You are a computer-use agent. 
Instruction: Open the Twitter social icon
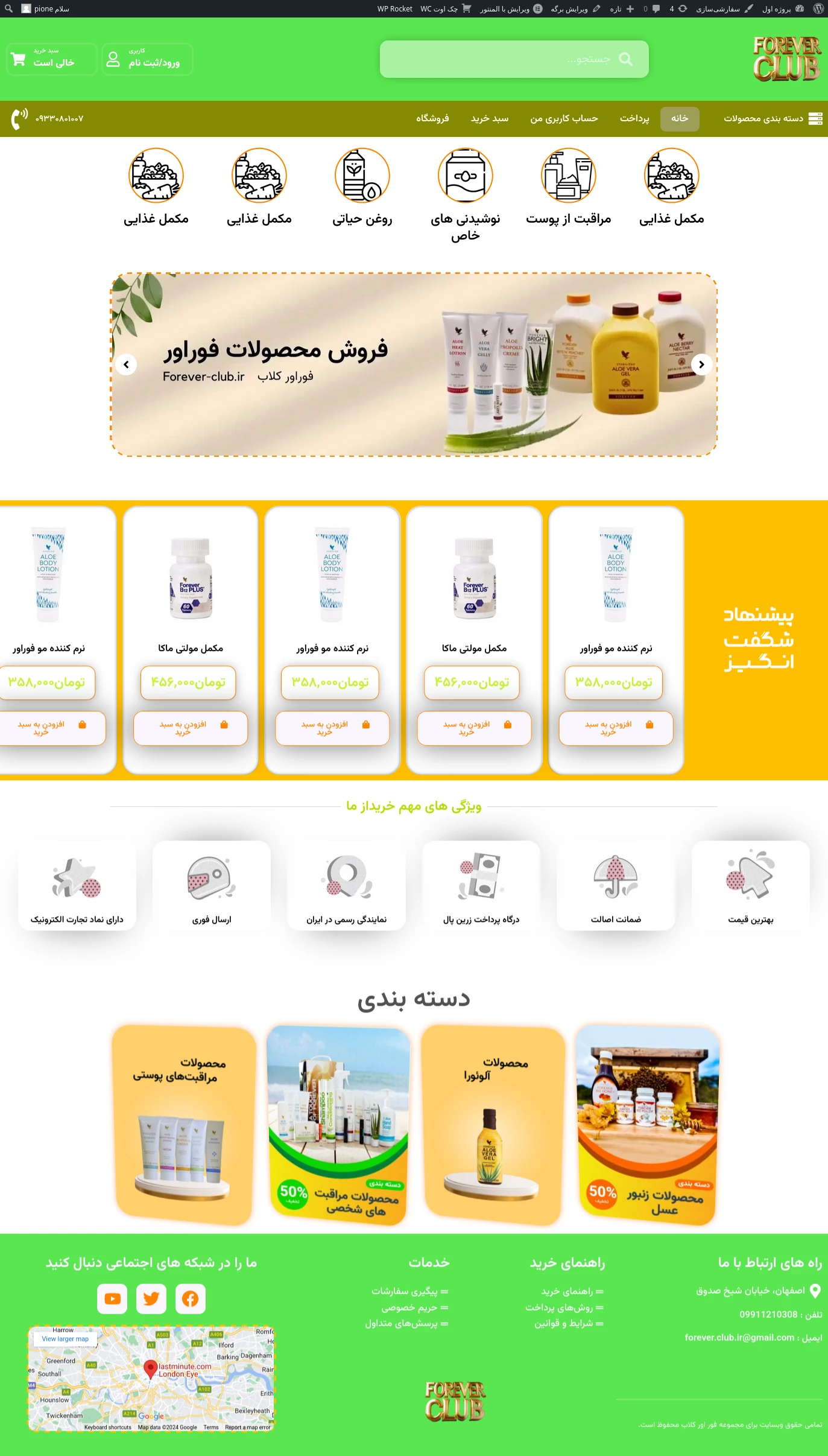point(151,1299)
